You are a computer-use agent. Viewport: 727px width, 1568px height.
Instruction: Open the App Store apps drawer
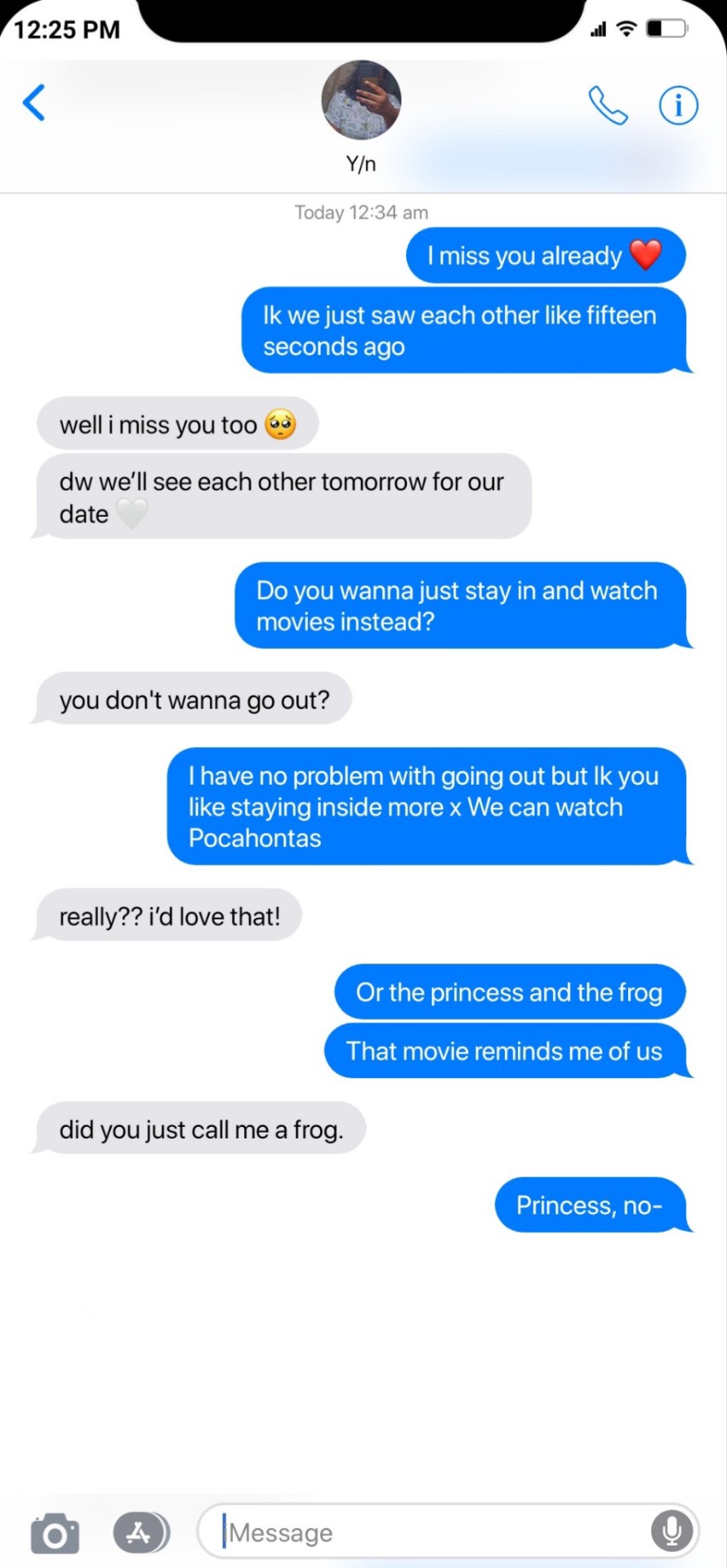[140, 1533]
